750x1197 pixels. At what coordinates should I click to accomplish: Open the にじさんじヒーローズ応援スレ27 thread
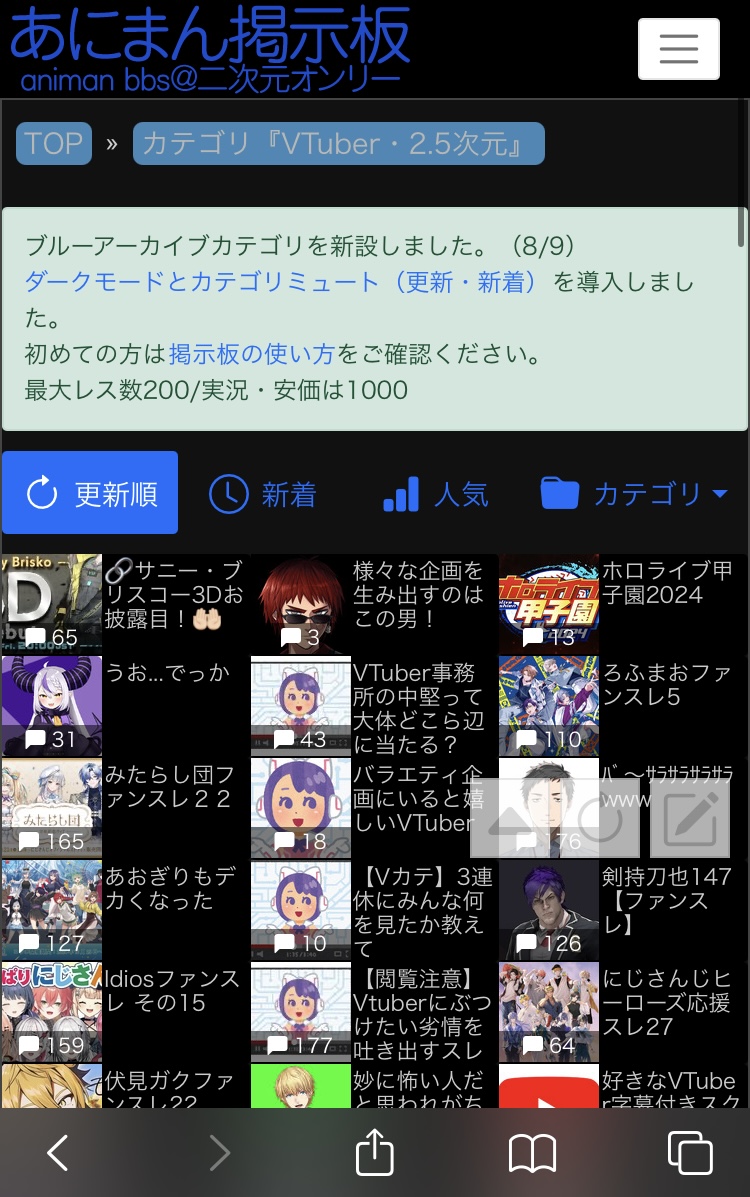[x=667, y=1002]
